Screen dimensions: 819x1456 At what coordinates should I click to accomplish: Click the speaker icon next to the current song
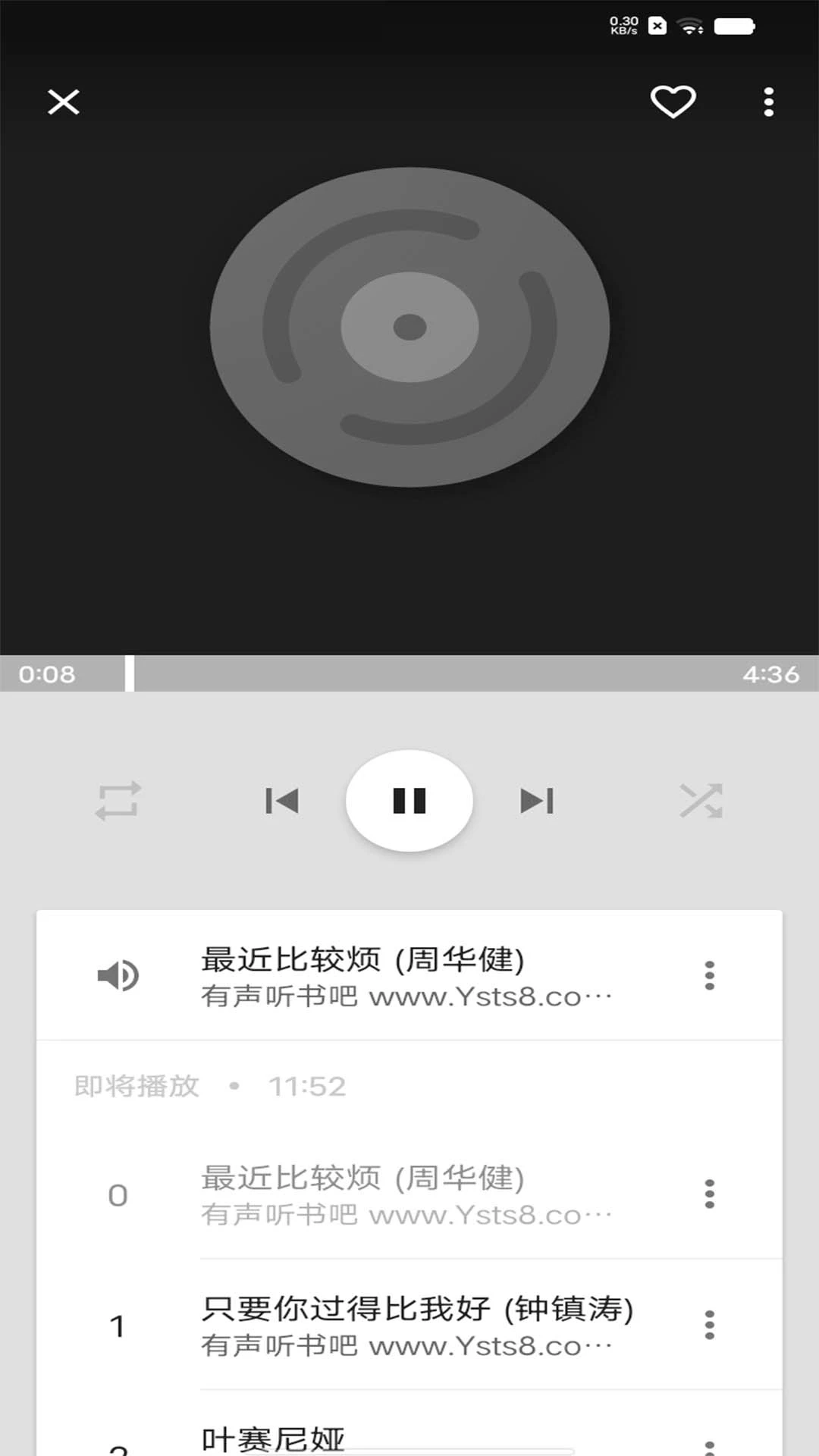(x=118, y=974)
